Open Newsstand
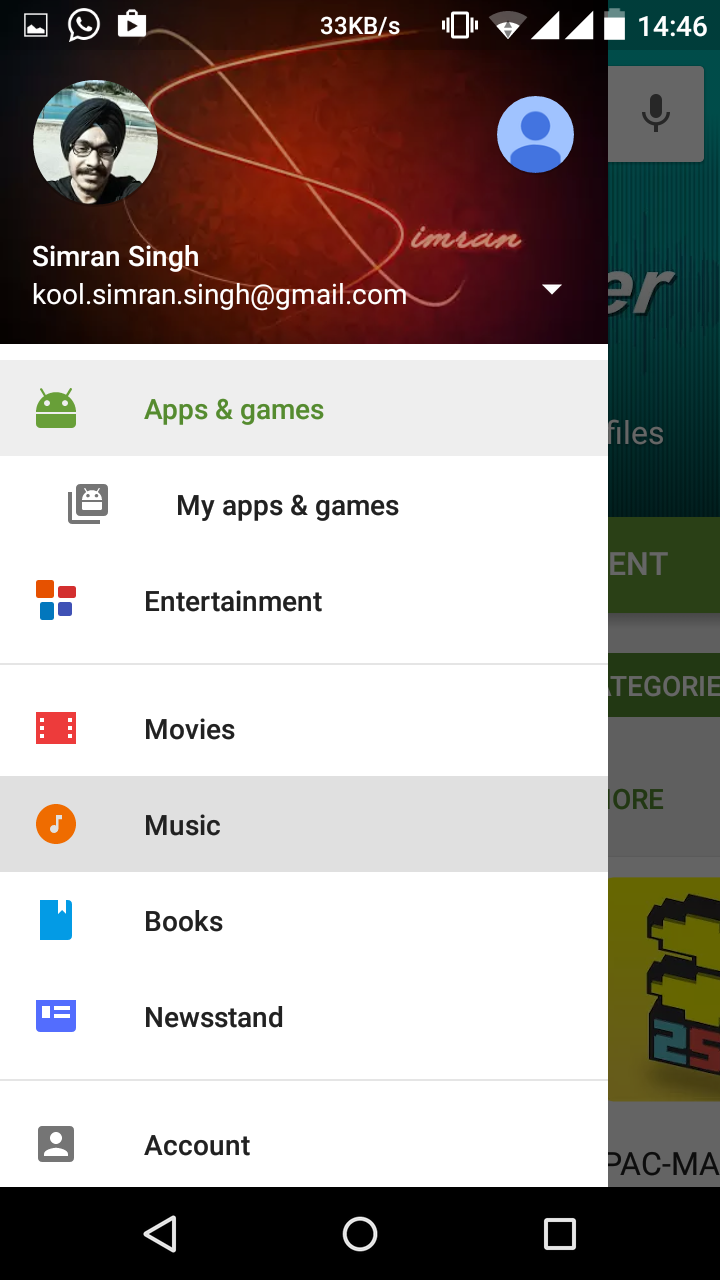 coord(304,1017)
